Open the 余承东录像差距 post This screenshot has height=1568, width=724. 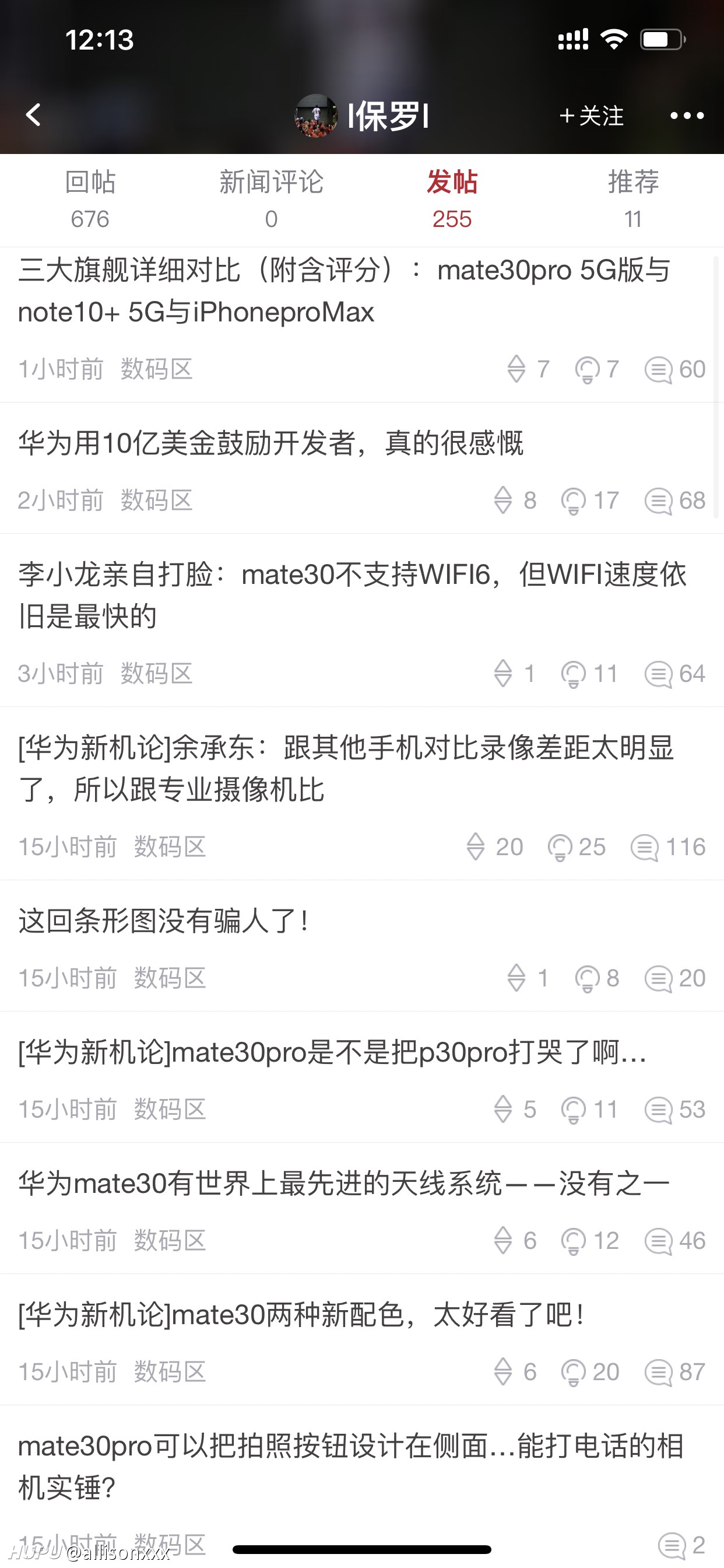coord(362,794)
